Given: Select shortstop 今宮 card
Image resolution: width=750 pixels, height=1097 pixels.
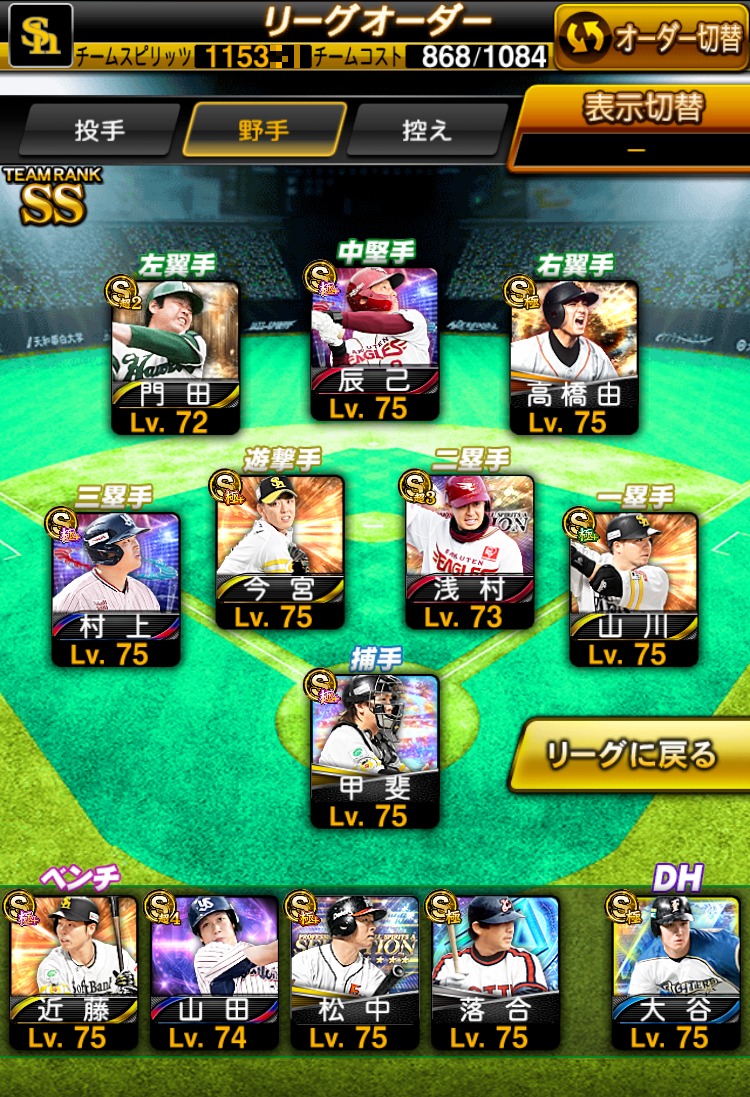Looking at the screenshot, I should click(280, 550).
